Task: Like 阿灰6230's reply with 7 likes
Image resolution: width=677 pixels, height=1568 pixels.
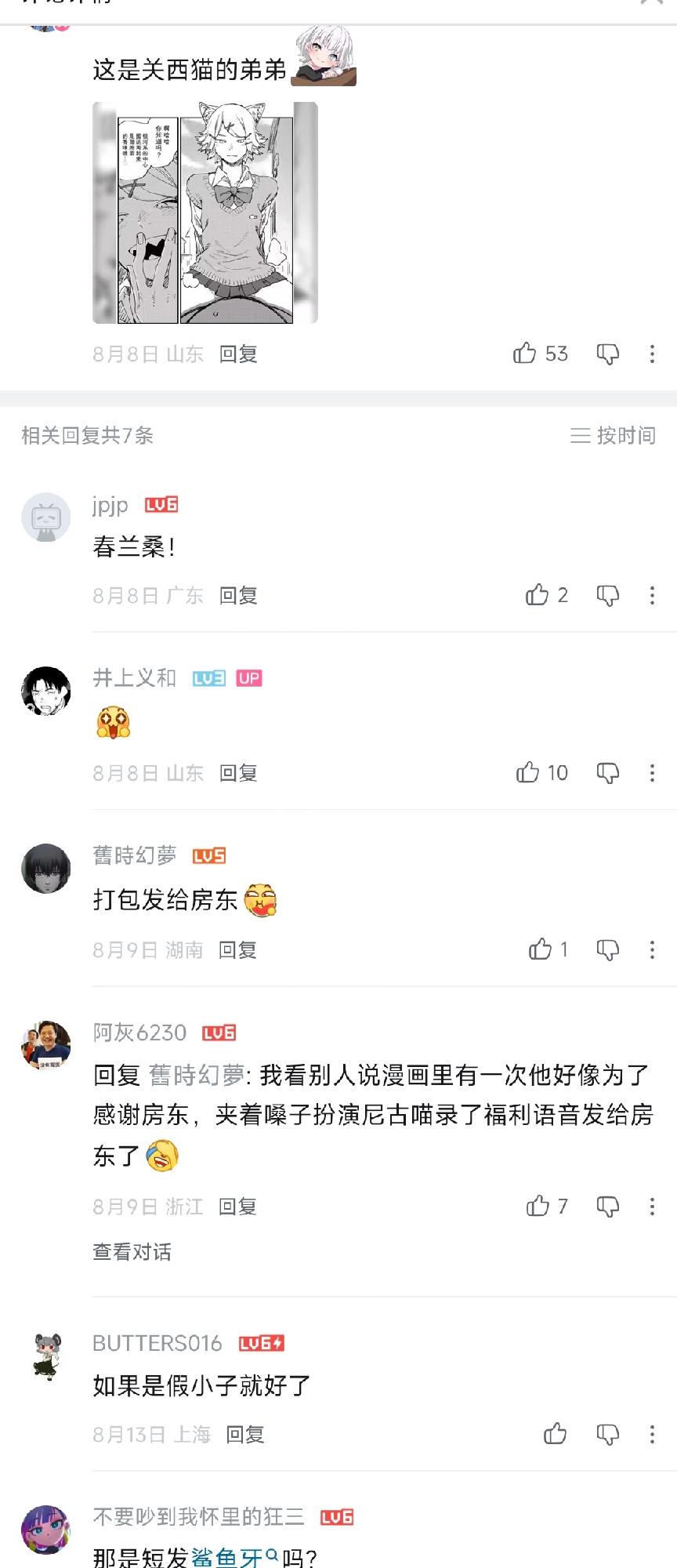Action: coord(547,1206)
